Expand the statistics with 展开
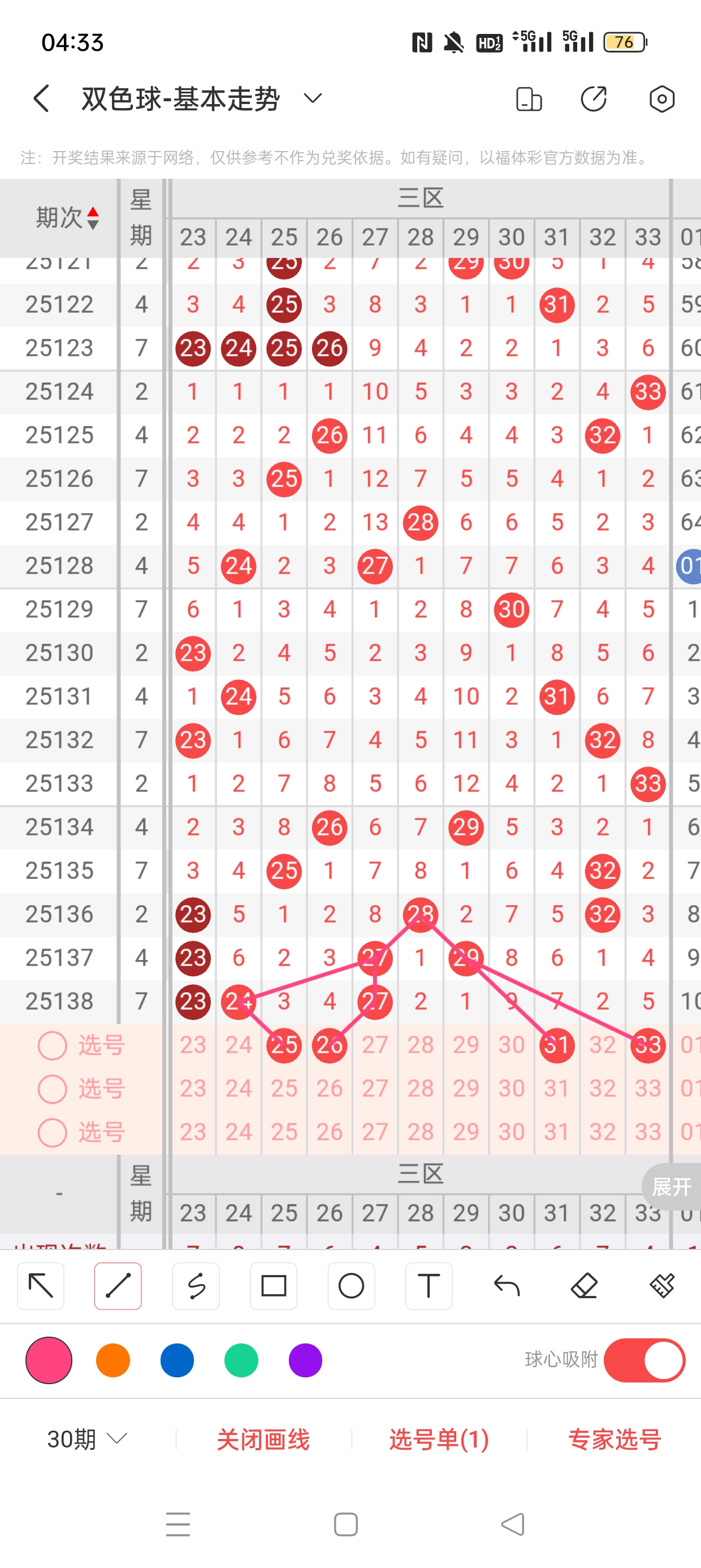The image size is (701, 1568). [671, 1186]
